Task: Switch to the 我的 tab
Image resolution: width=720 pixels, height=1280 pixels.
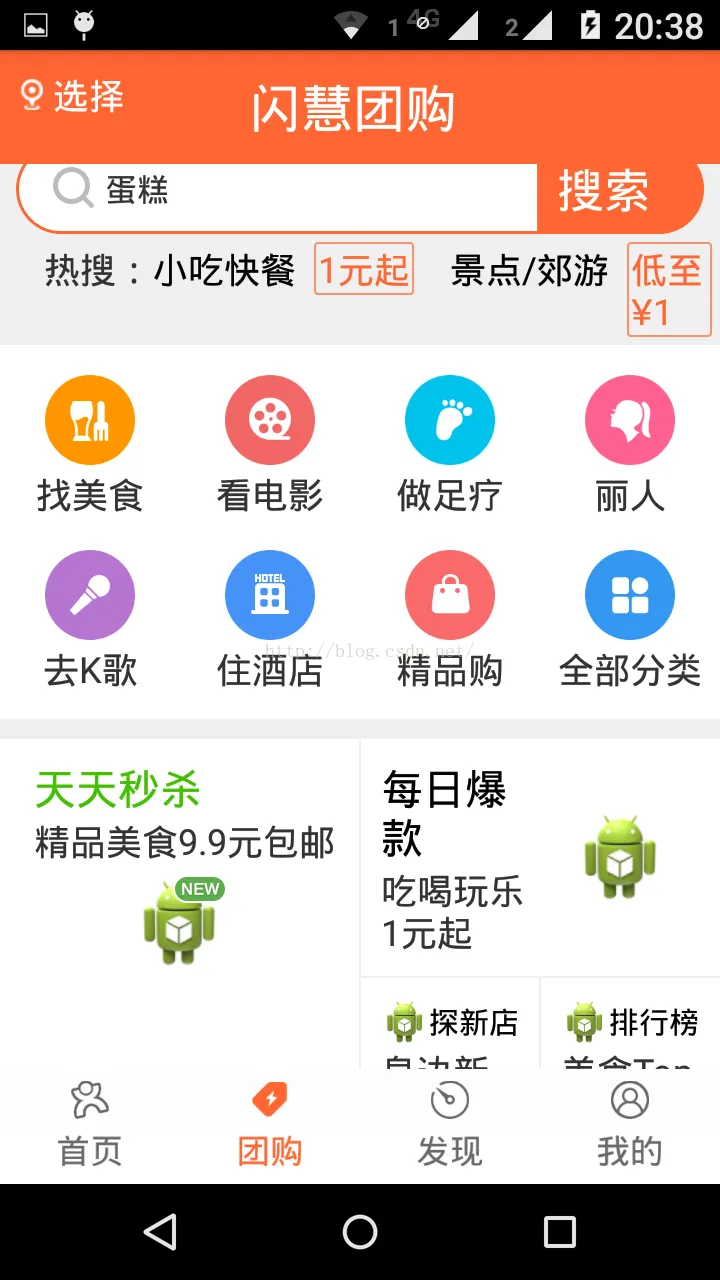Action: click(x=630, y=1126)
